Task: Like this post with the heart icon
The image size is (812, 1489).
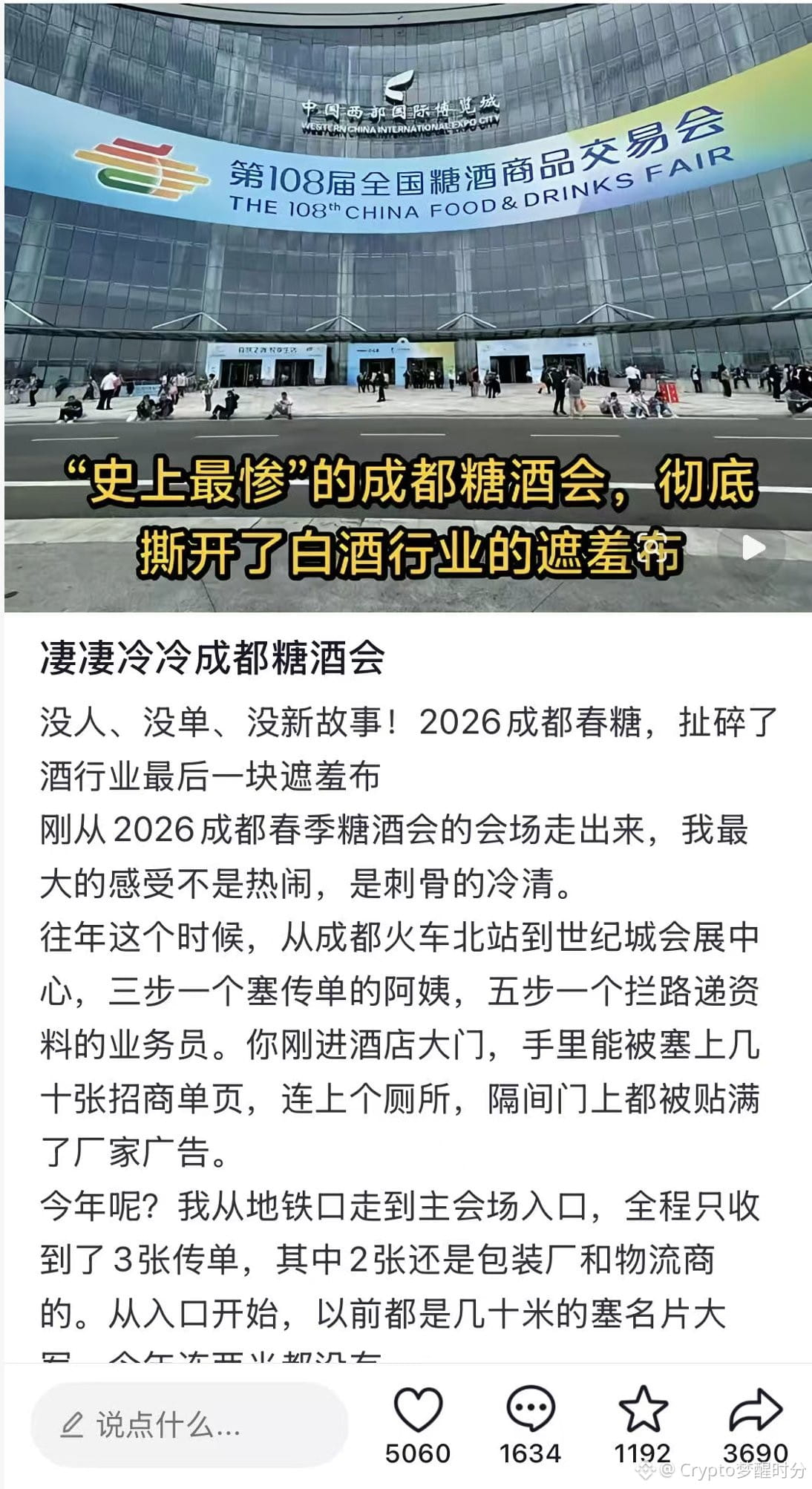Action: pos(418,1410)
